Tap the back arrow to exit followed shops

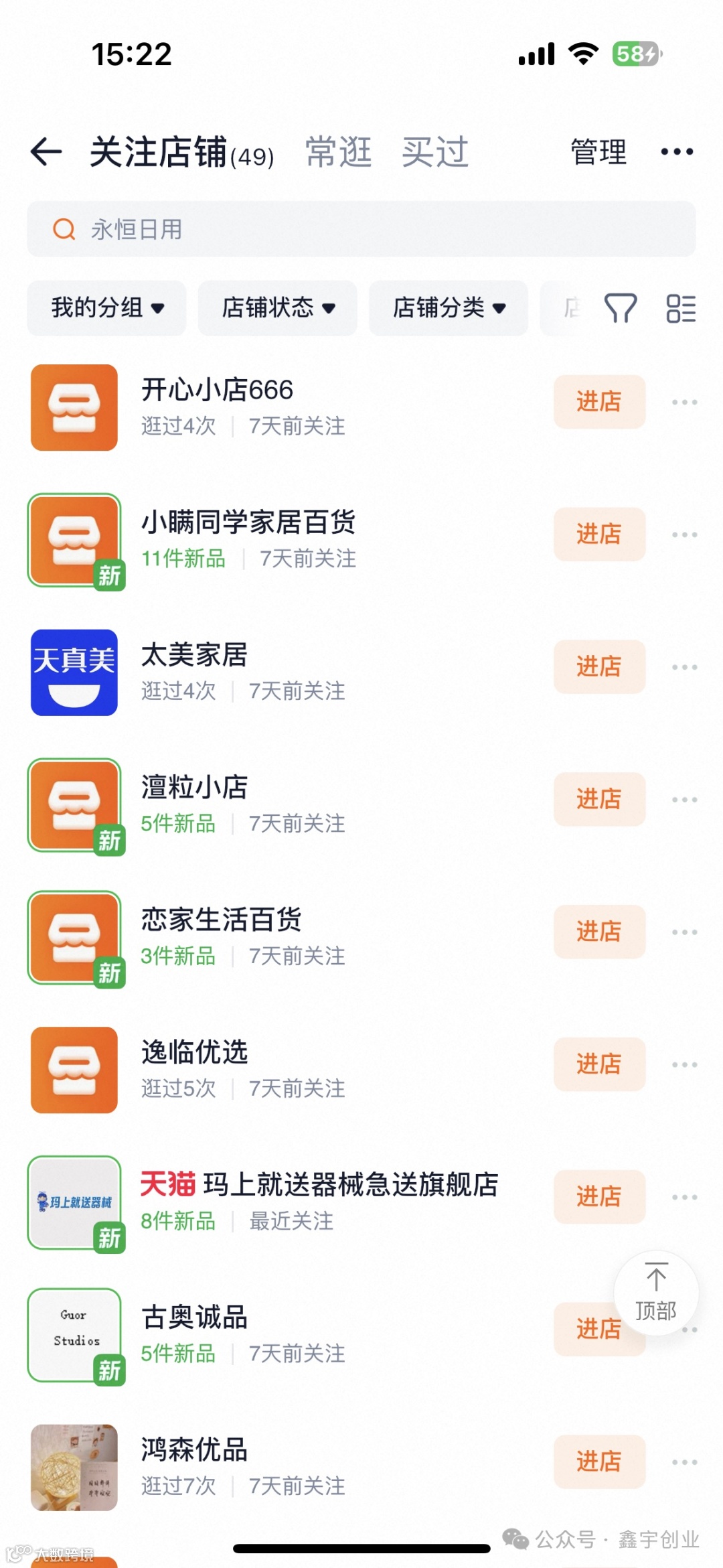click(46, 151)
